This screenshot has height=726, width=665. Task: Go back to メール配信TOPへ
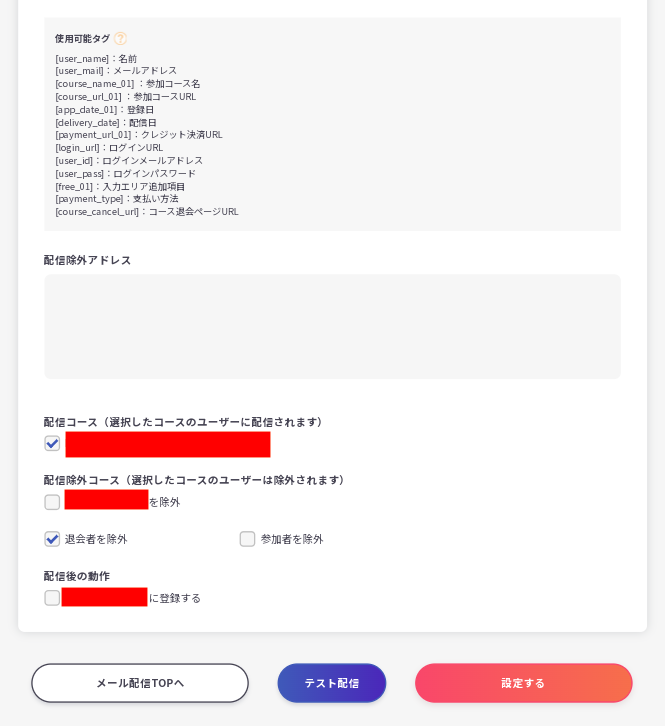pyautogui.click(x=140, y=683)
